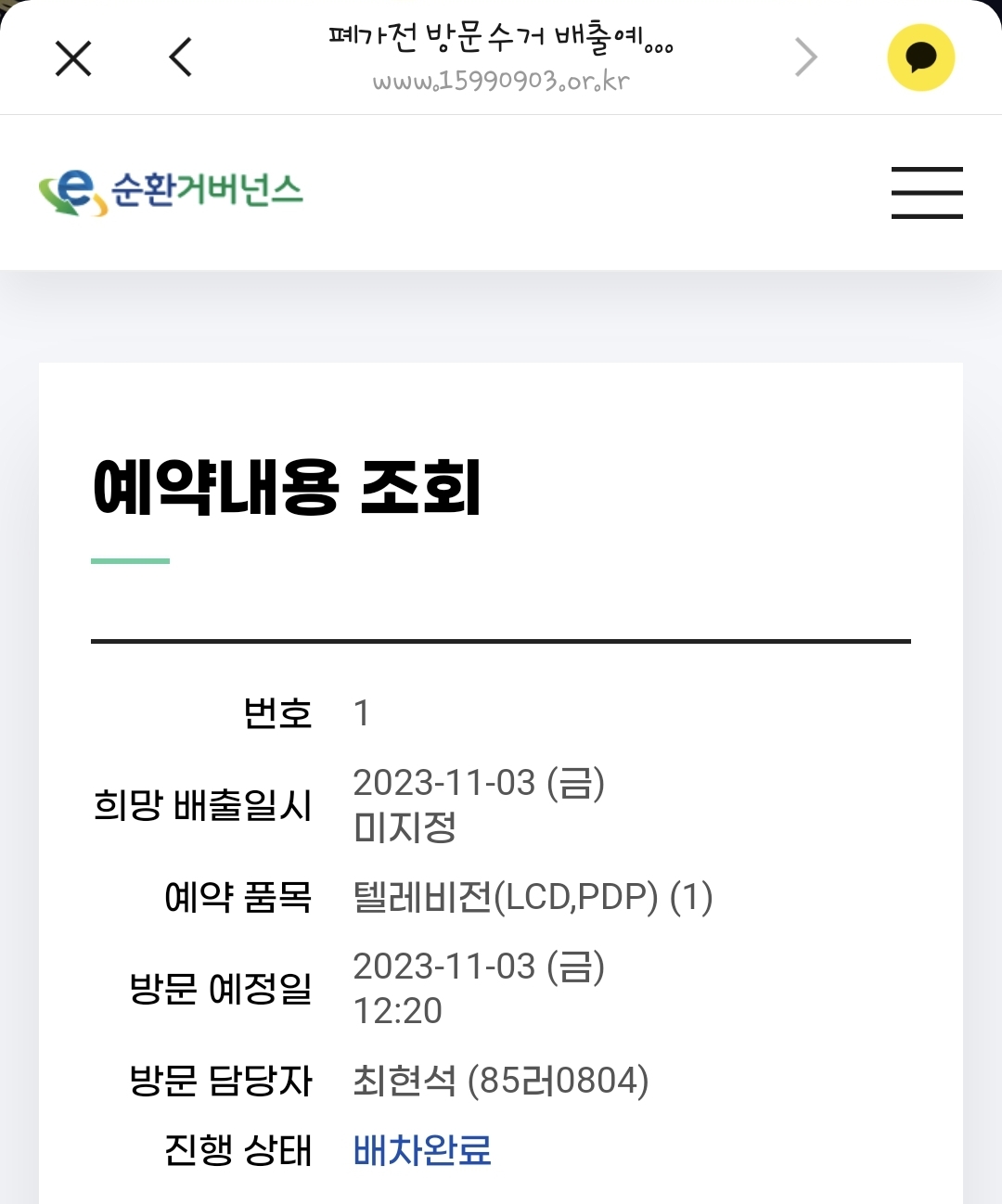Open the yellow KakaoTalk chat button
1002x1204 pixels.
pos(920,58)
